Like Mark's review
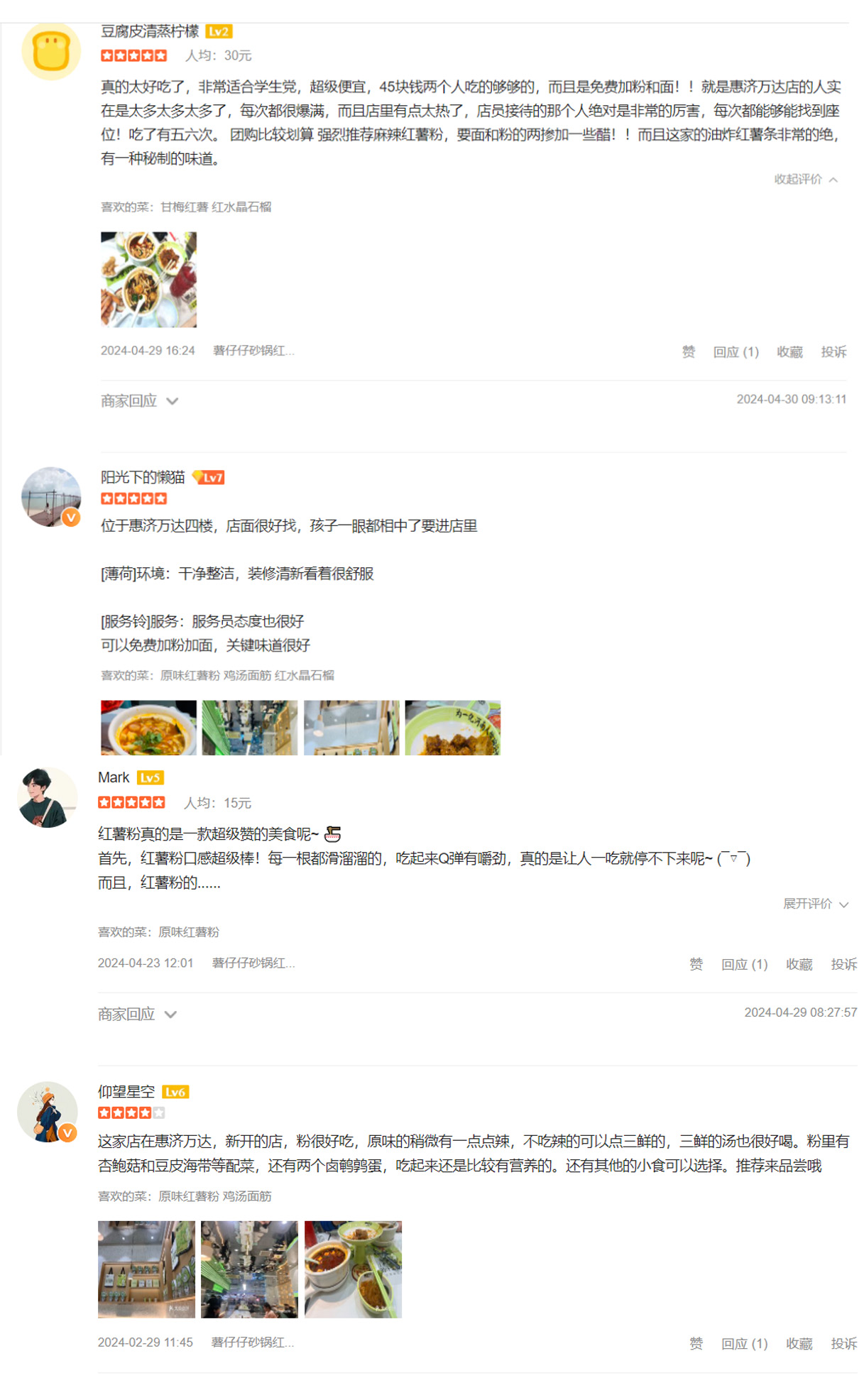This screenshot has width=864, height=1400. point(696,964)
